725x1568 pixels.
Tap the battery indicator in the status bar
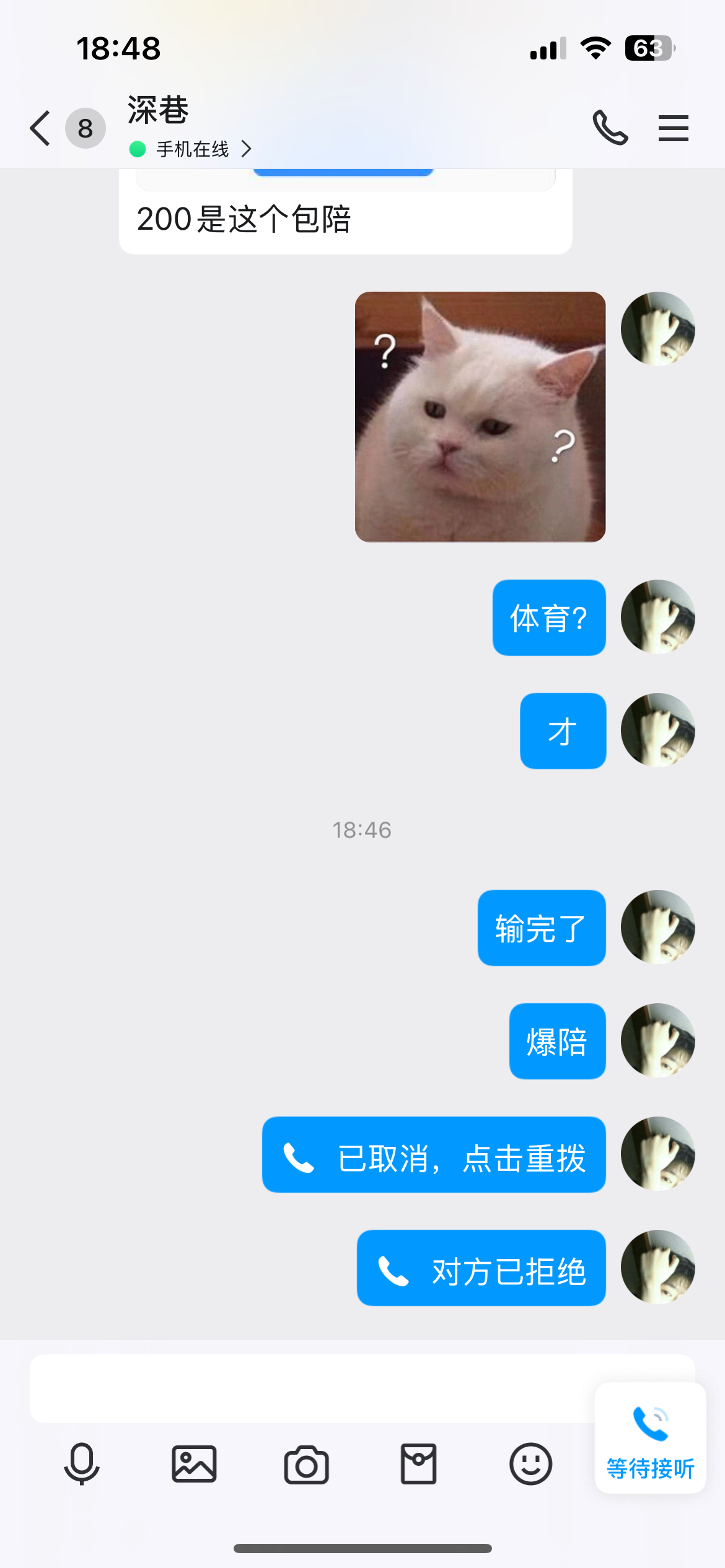(649, 48)
